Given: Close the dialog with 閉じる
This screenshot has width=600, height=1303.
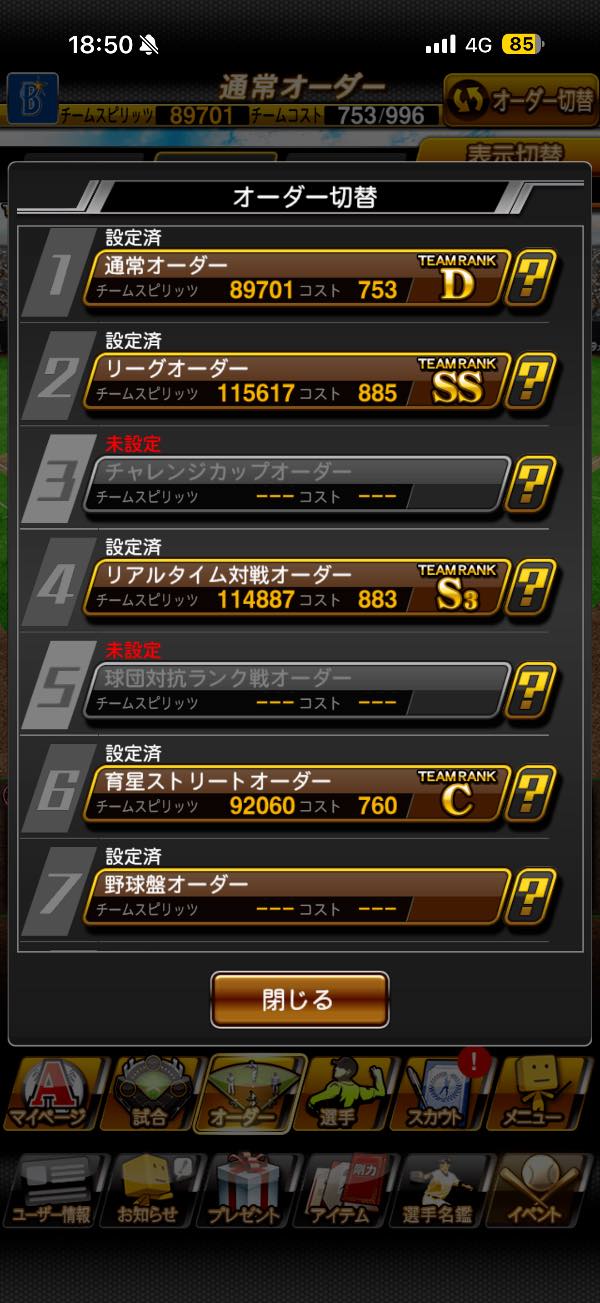Looking at the screenshot, I should click(299, 999).
